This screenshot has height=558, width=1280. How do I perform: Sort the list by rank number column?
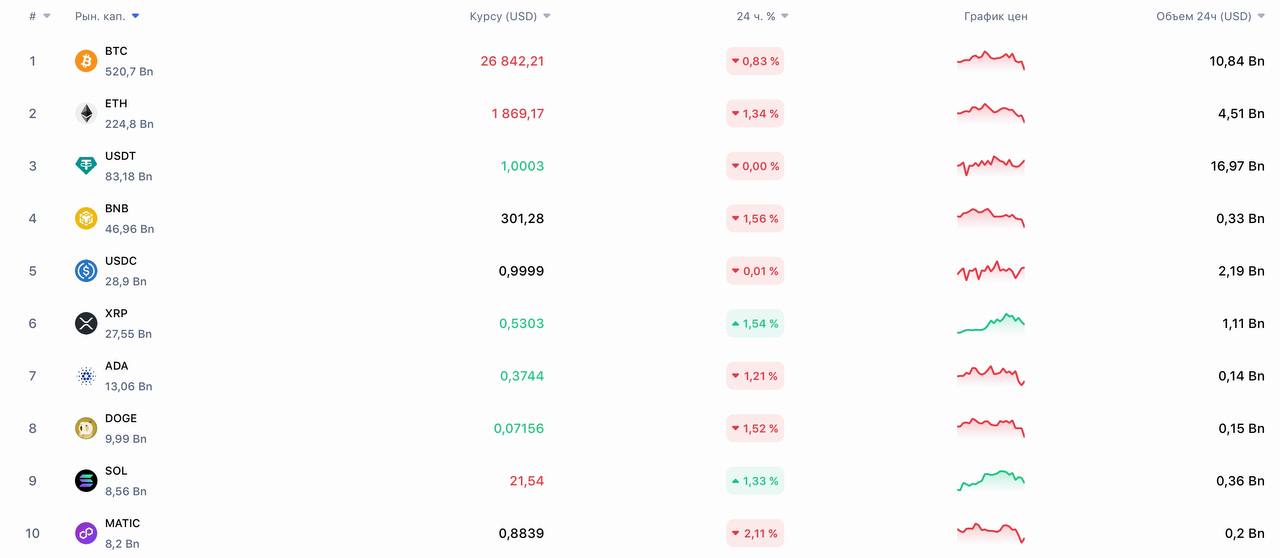pyautogui.click(x=39, y=16)
